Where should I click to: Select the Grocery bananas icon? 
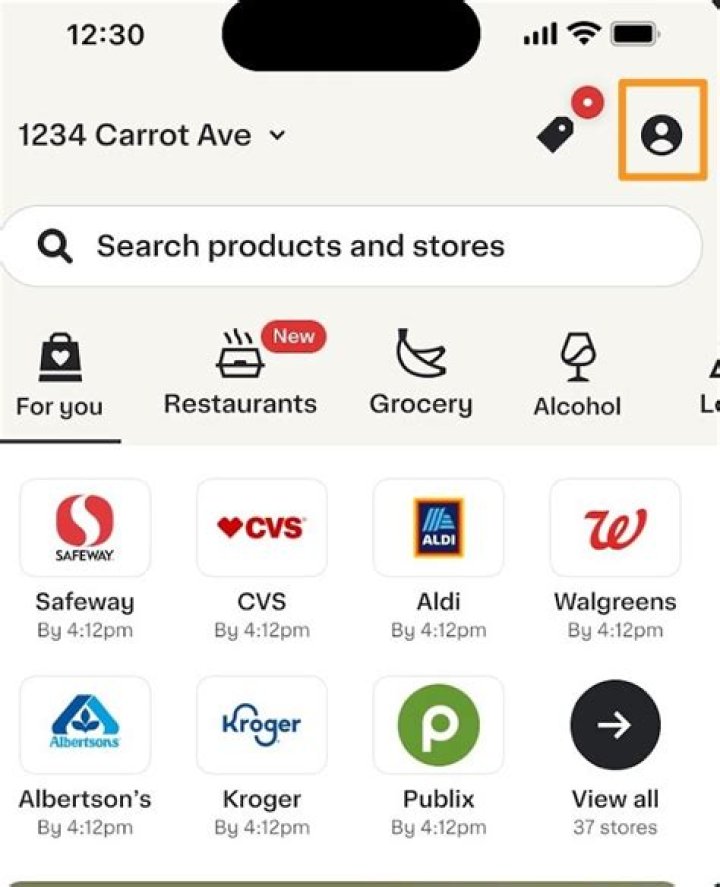click(x=420, y=352)
